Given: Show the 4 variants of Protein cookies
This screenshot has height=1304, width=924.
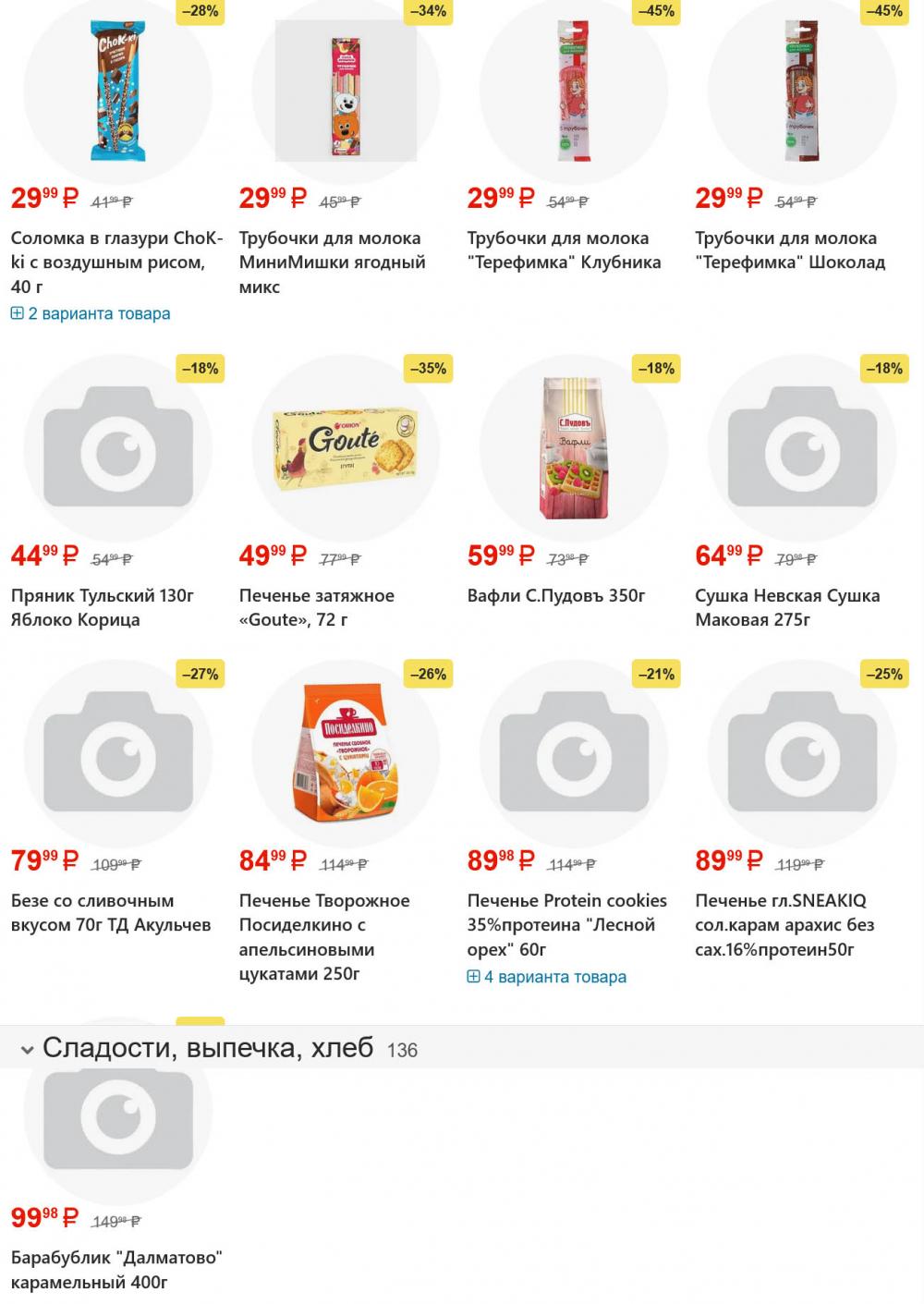Looking at the screenshot, I should pyautogui.click(x=554, y=977).
